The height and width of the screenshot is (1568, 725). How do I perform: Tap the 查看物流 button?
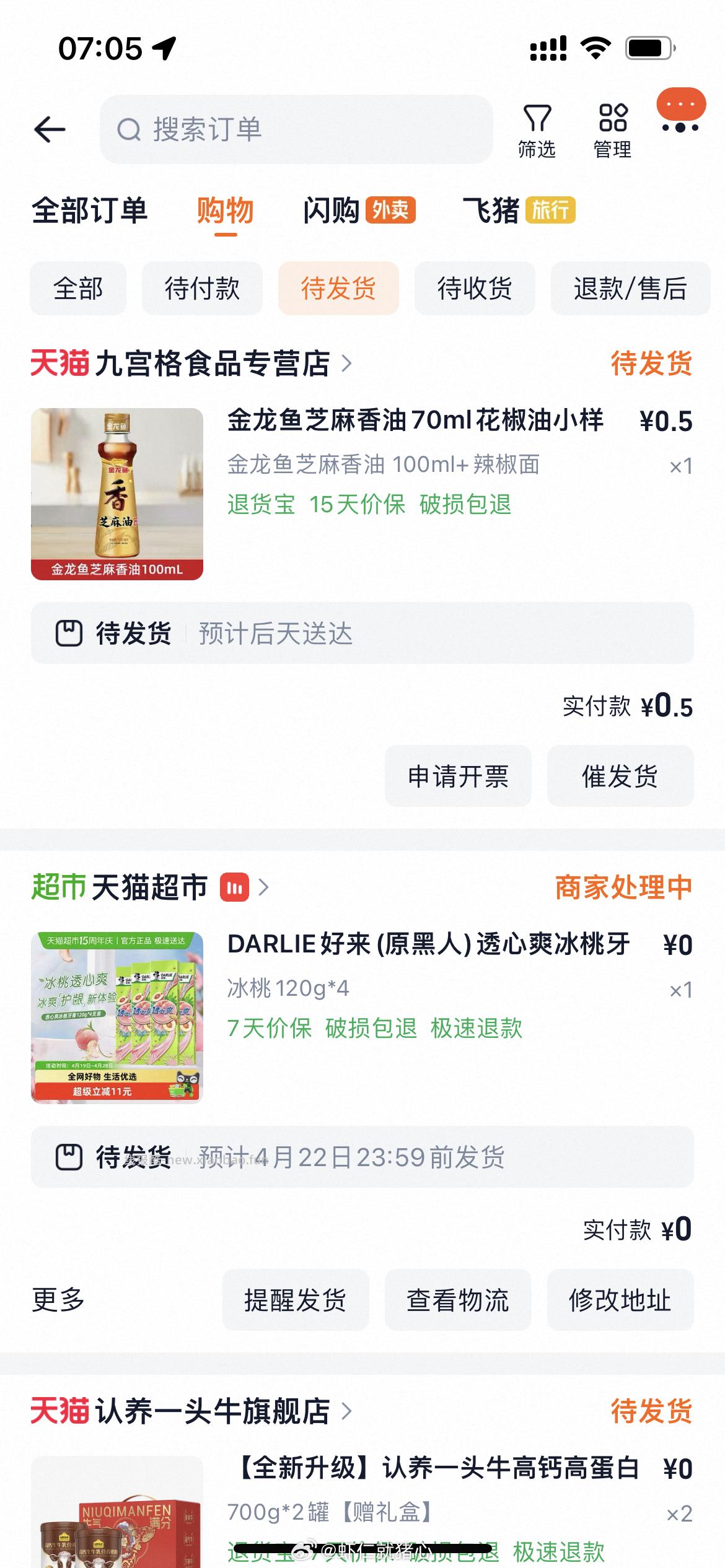point(458,1300)
